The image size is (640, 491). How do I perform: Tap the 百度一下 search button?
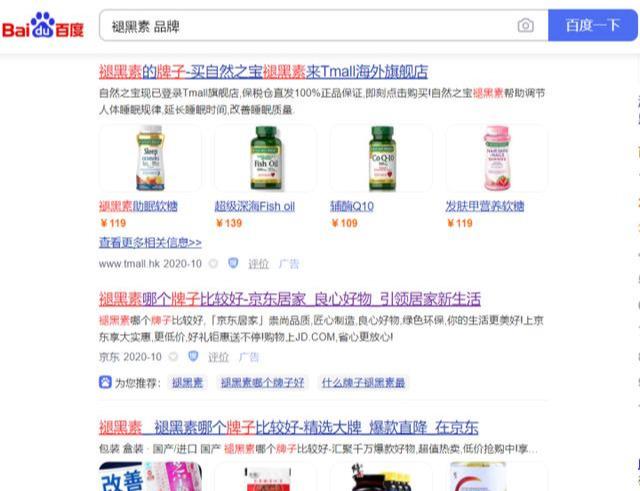pyautogui.click(x=592, y=25)
